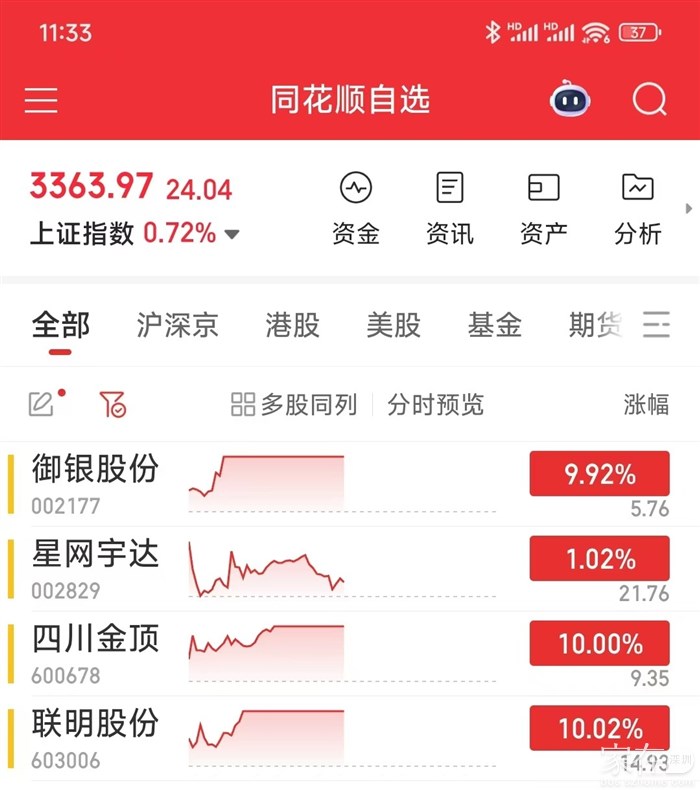Open the tab list menu icon
The image size is (700, 790).
click(x=656, y=325)
